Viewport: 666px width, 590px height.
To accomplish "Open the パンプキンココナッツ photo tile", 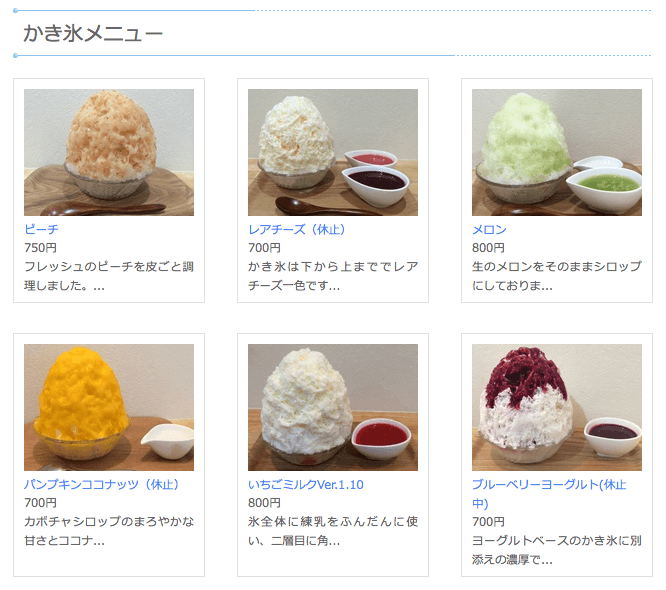I will point(109,407).
